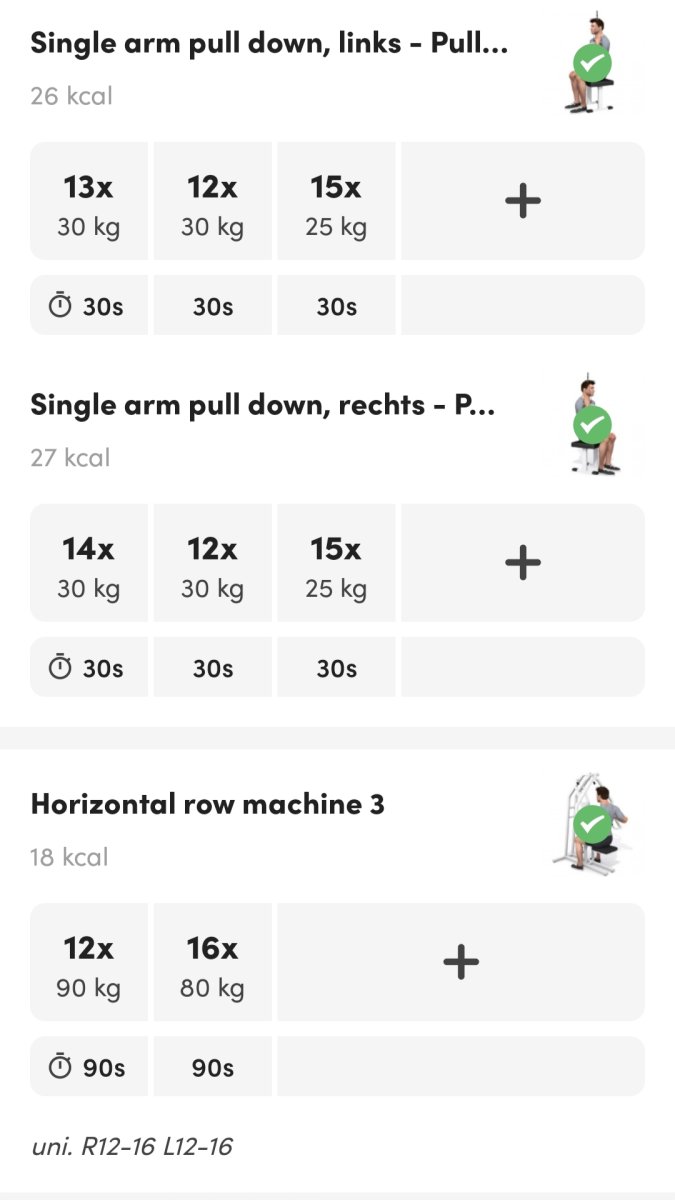Edit the 13x 30 kg set of links exercise
The image size is (675, 1200).
[x=89, y=201]
